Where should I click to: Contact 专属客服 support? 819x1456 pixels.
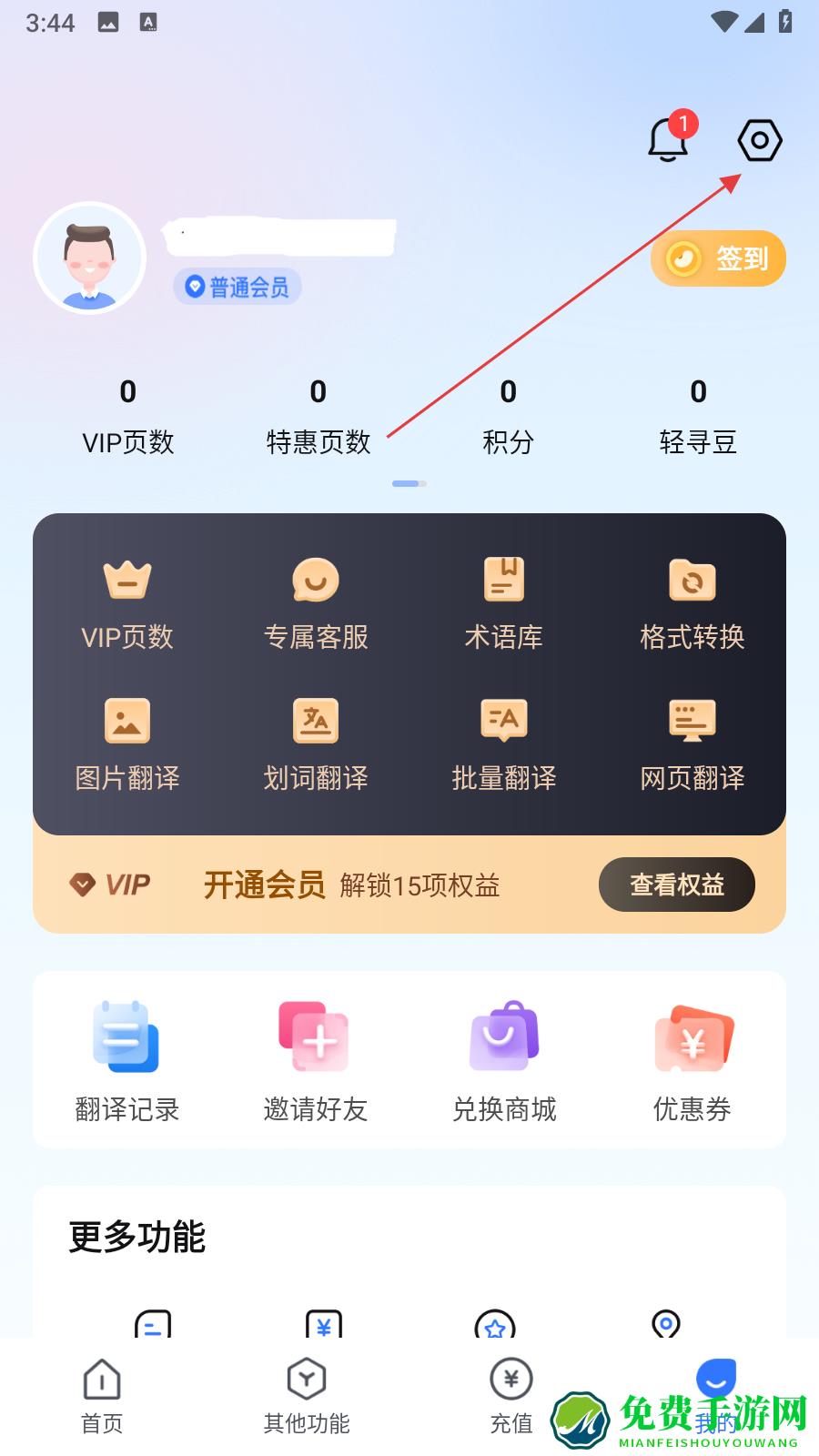pyautogui.click(x=316, y=602)
